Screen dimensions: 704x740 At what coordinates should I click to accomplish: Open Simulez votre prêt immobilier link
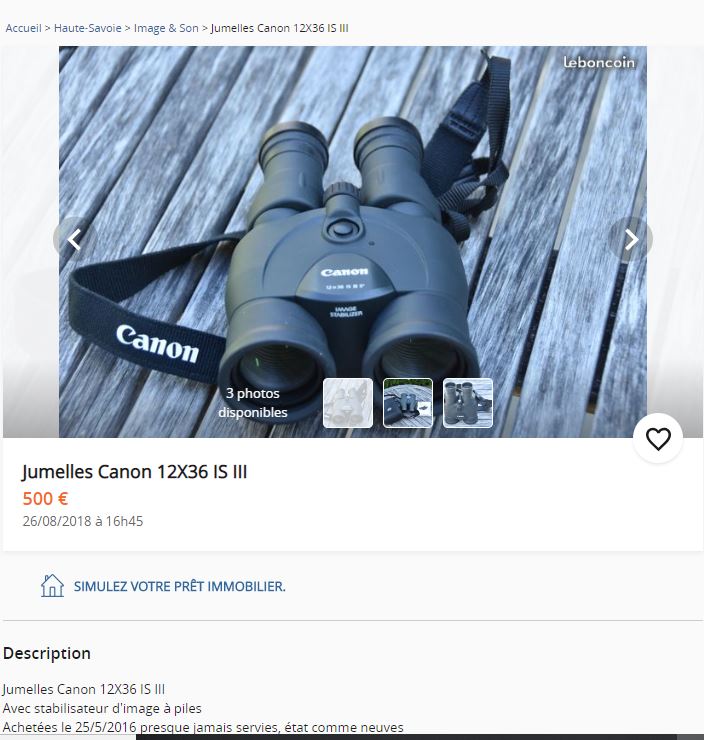pyautogui.click(x=179, y=586)
